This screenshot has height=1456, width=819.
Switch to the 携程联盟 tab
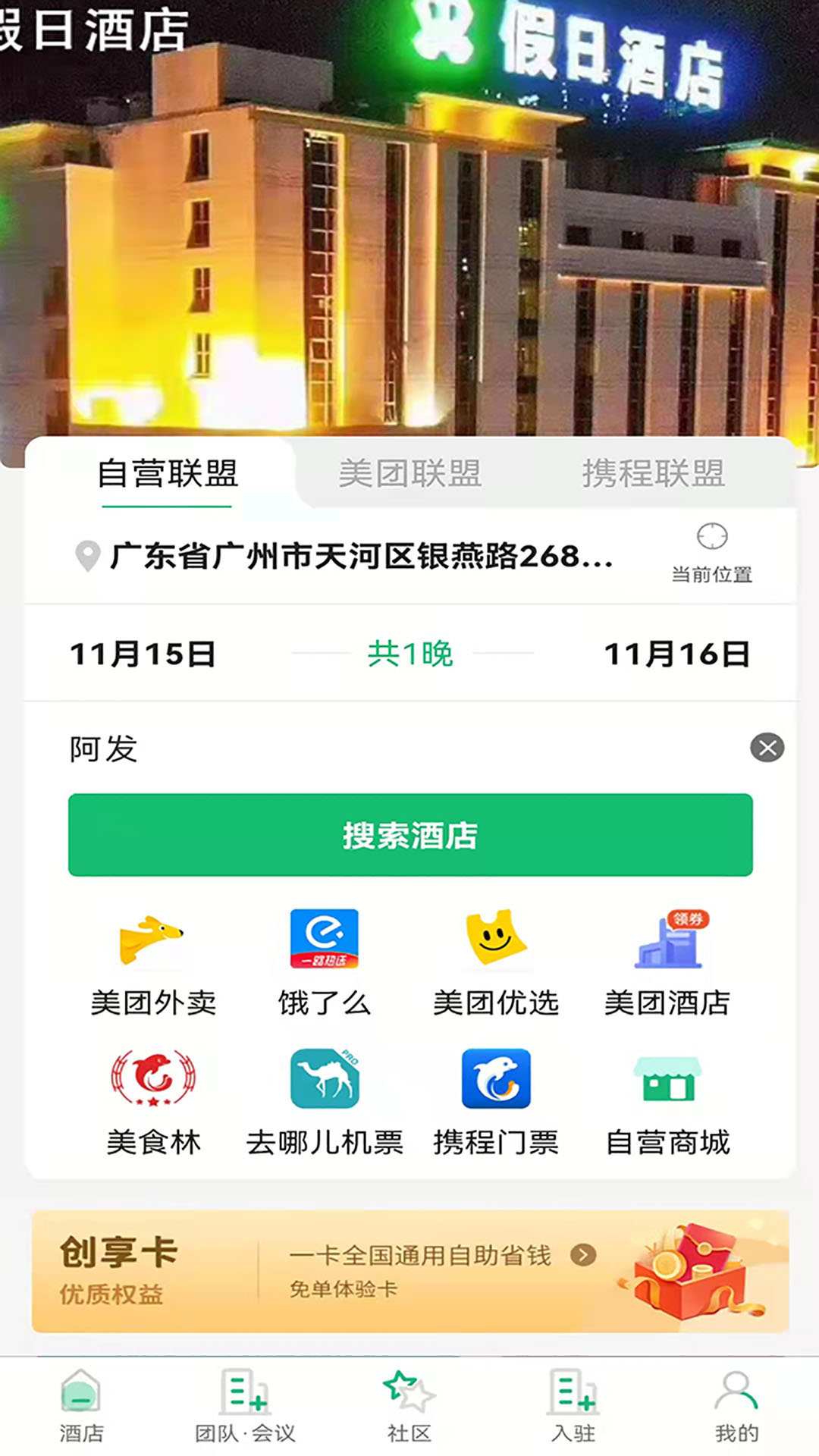653,473
